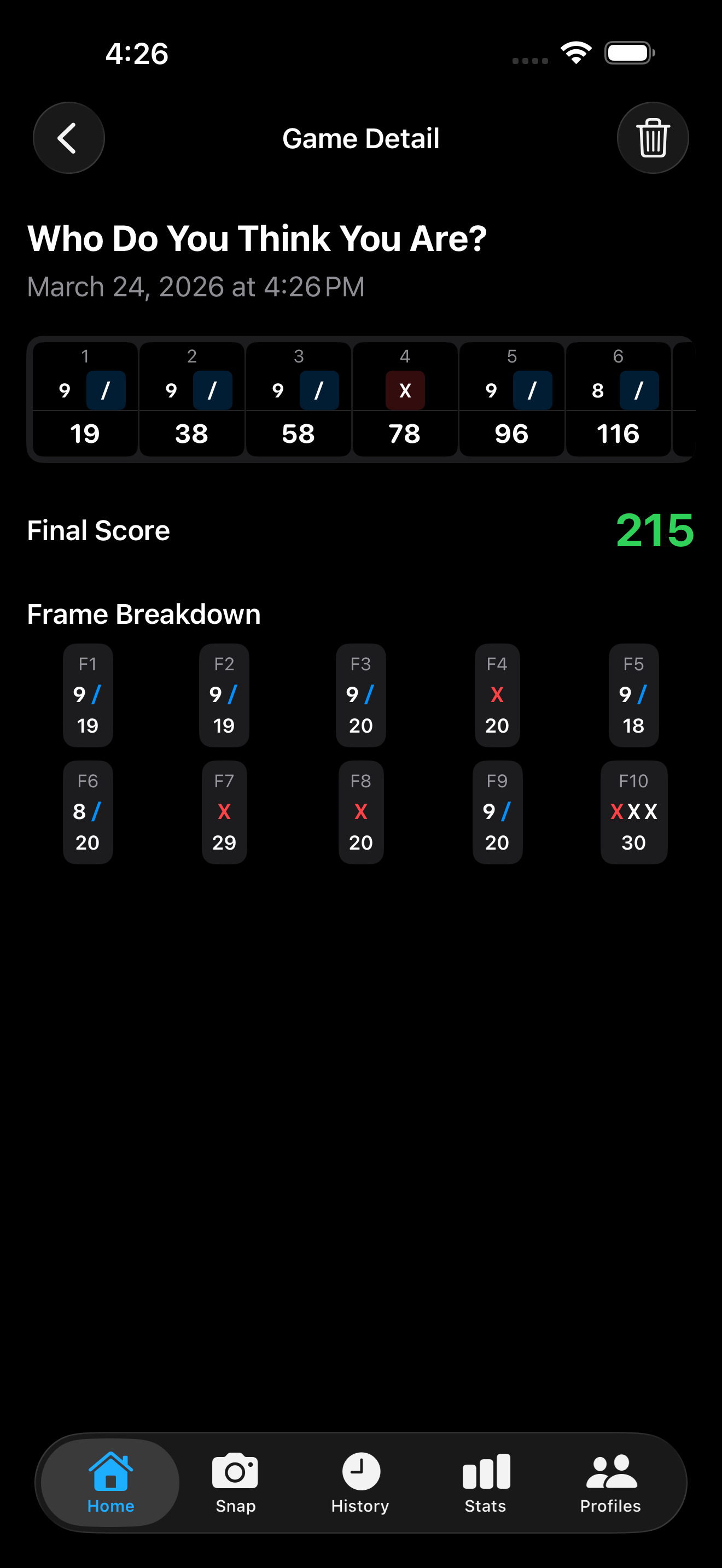Tap the battery indicator
The width and height of the screenshot is (722, 1568).
pos(630,53)
